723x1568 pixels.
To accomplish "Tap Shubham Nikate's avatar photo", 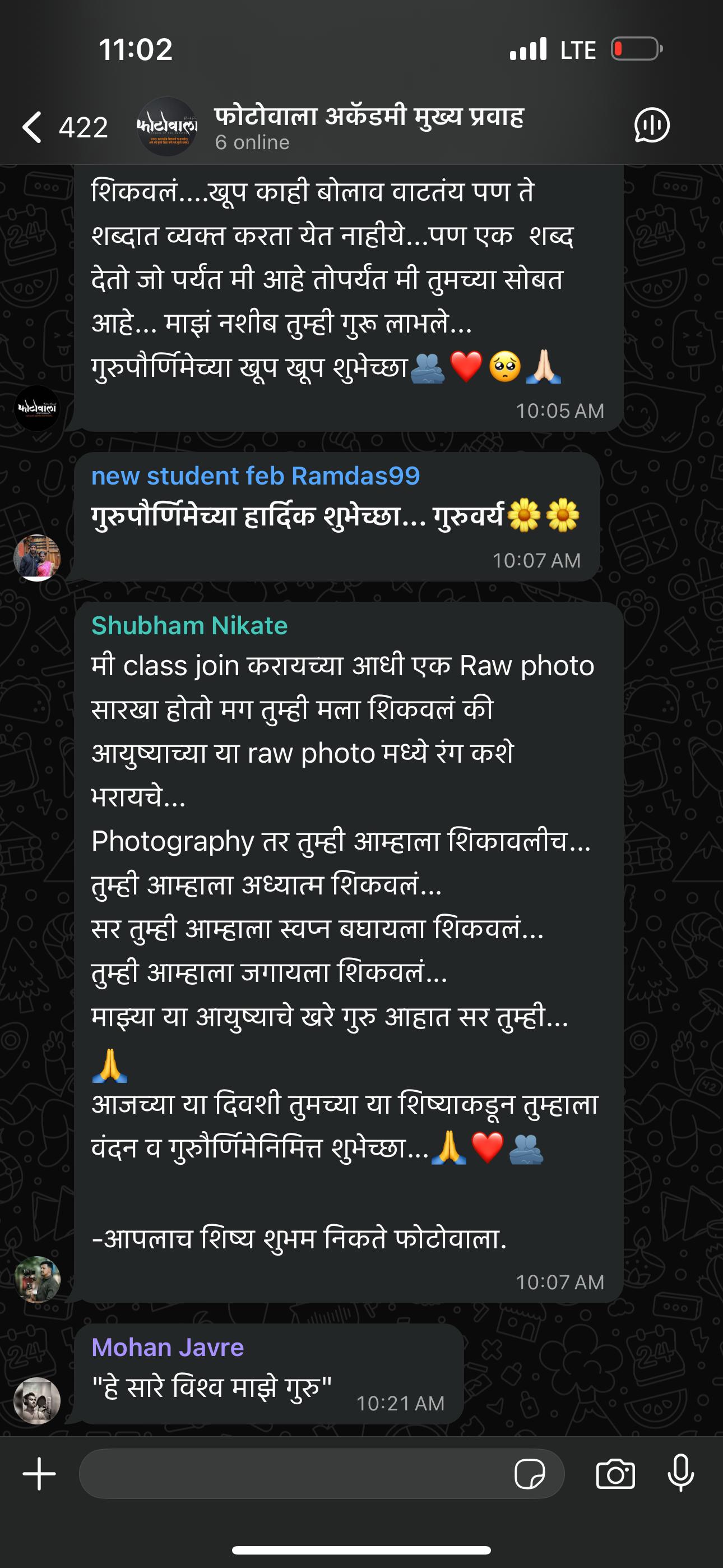I will [x=37, y=1279].
